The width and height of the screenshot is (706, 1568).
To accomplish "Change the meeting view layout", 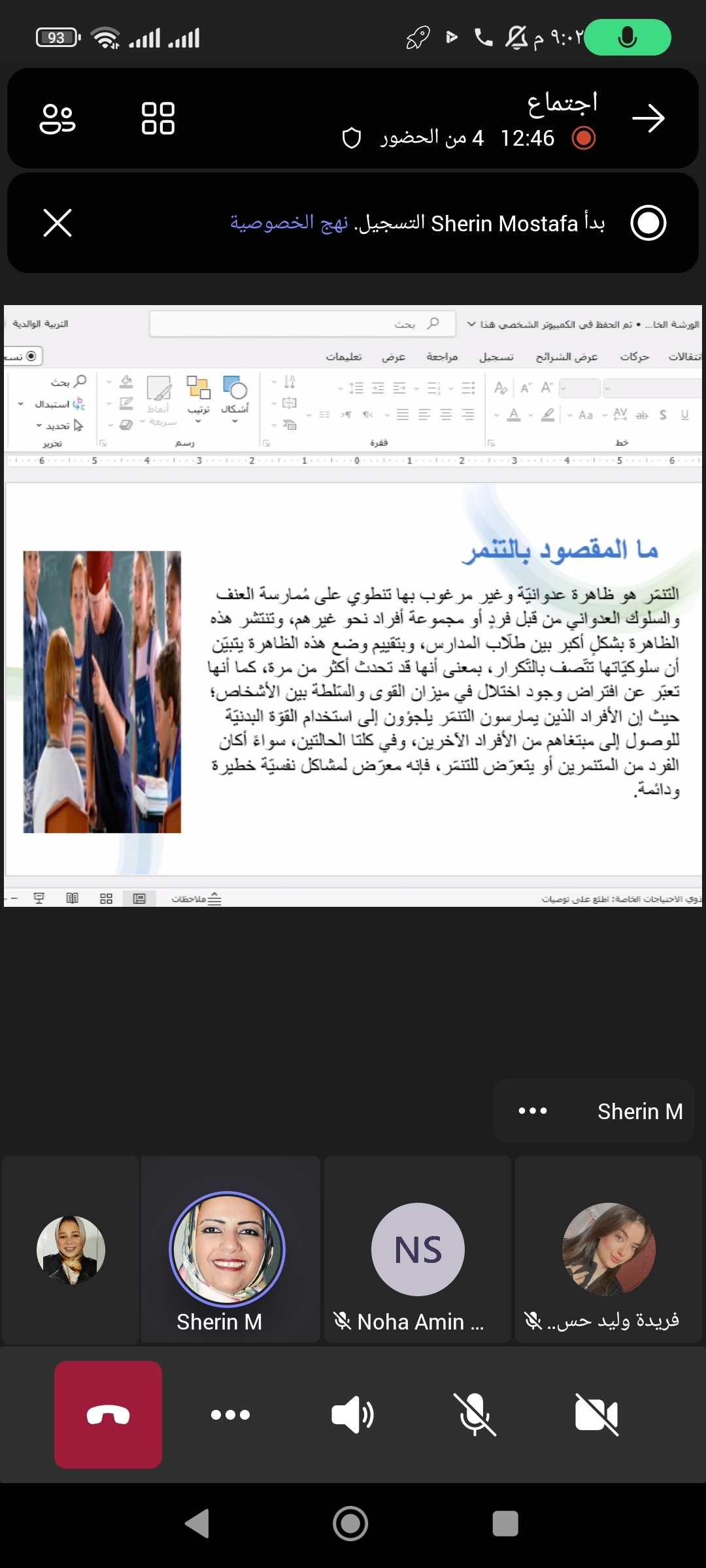I will click(x=158, y=119).
